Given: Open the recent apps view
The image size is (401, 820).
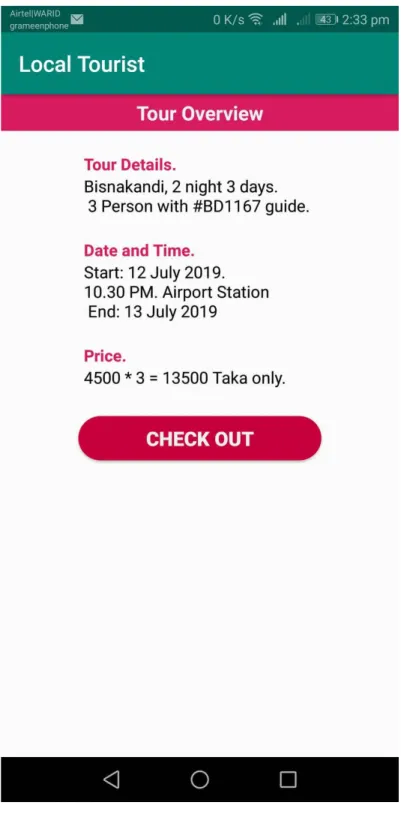Looking at the screenshot, I should pyautogui.click(x=288, y=779).
